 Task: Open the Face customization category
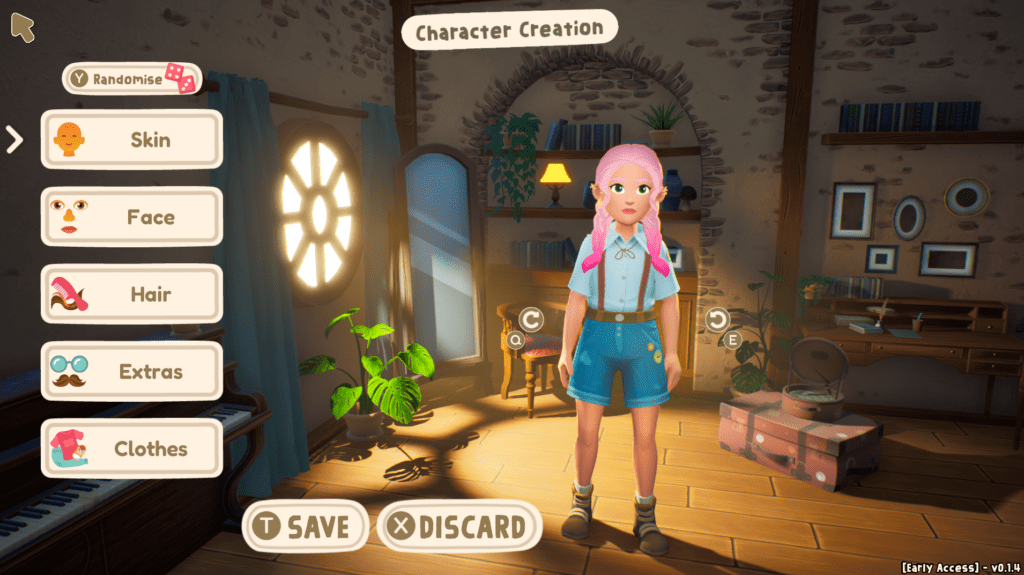pyautogui.click(x=132, y=217)
